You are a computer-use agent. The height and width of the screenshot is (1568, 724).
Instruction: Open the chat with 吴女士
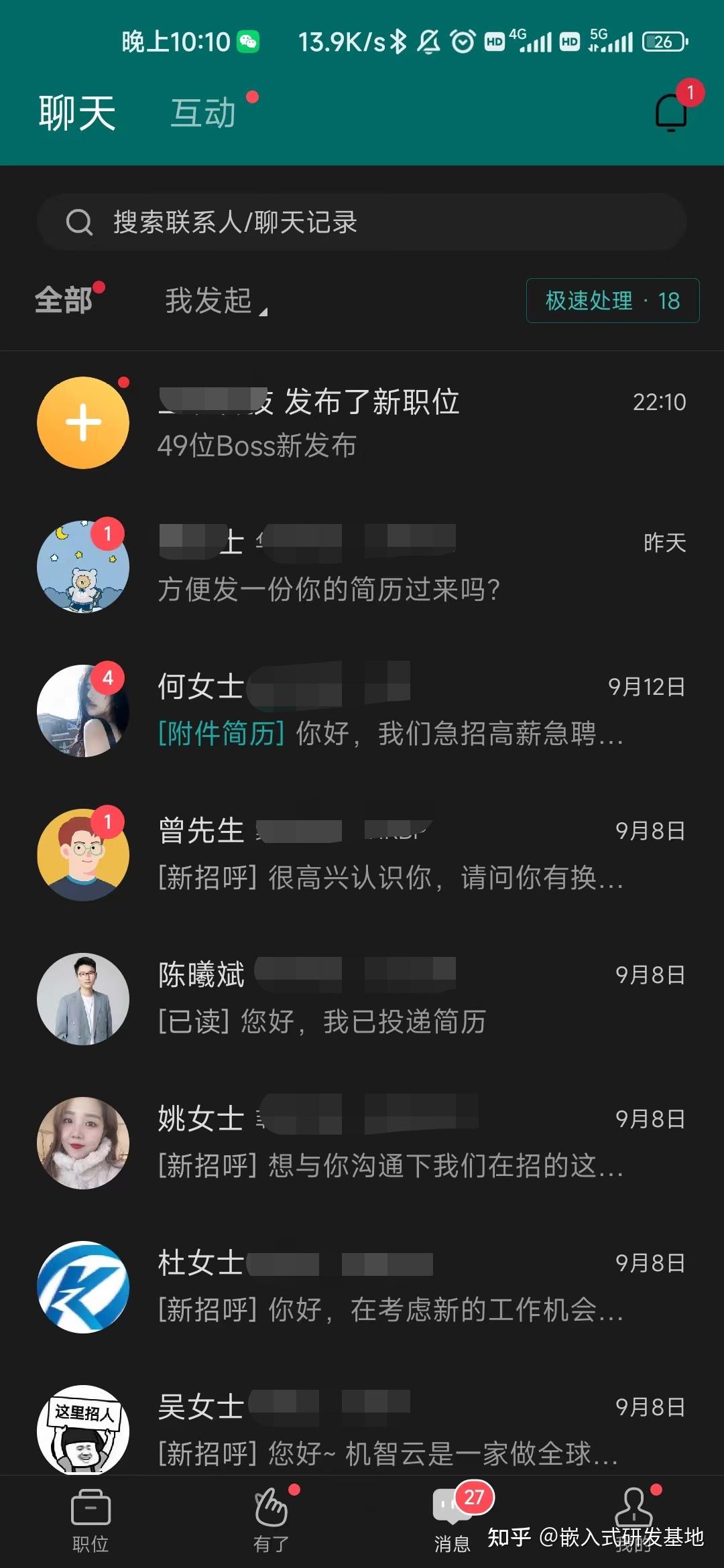(x=362, y=1427)
